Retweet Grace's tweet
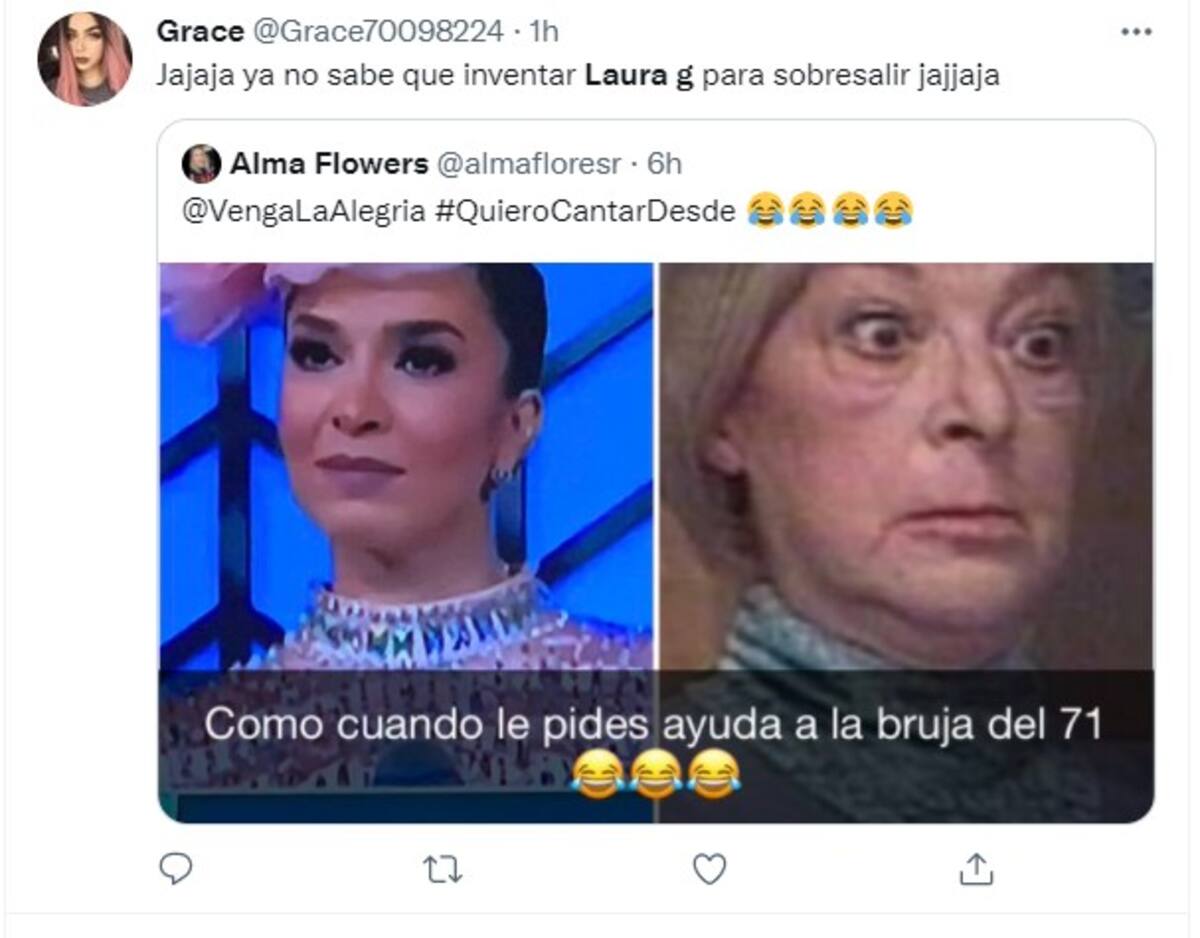This screenshot has height=938, width=1200. coord(442,869)
